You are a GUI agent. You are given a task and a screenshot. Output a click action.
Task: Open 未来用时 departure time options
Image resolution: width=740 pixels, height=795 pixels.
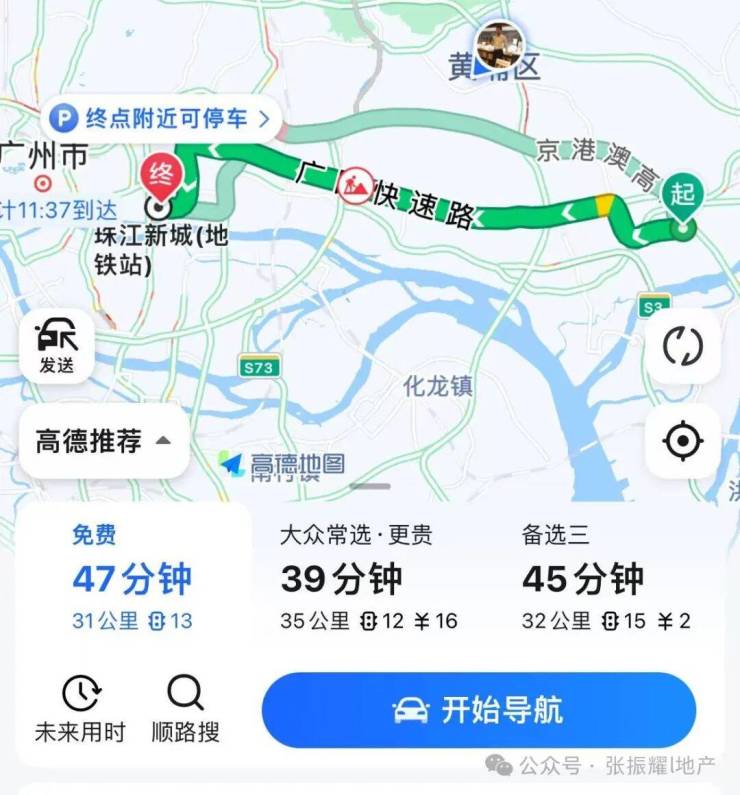80,708
